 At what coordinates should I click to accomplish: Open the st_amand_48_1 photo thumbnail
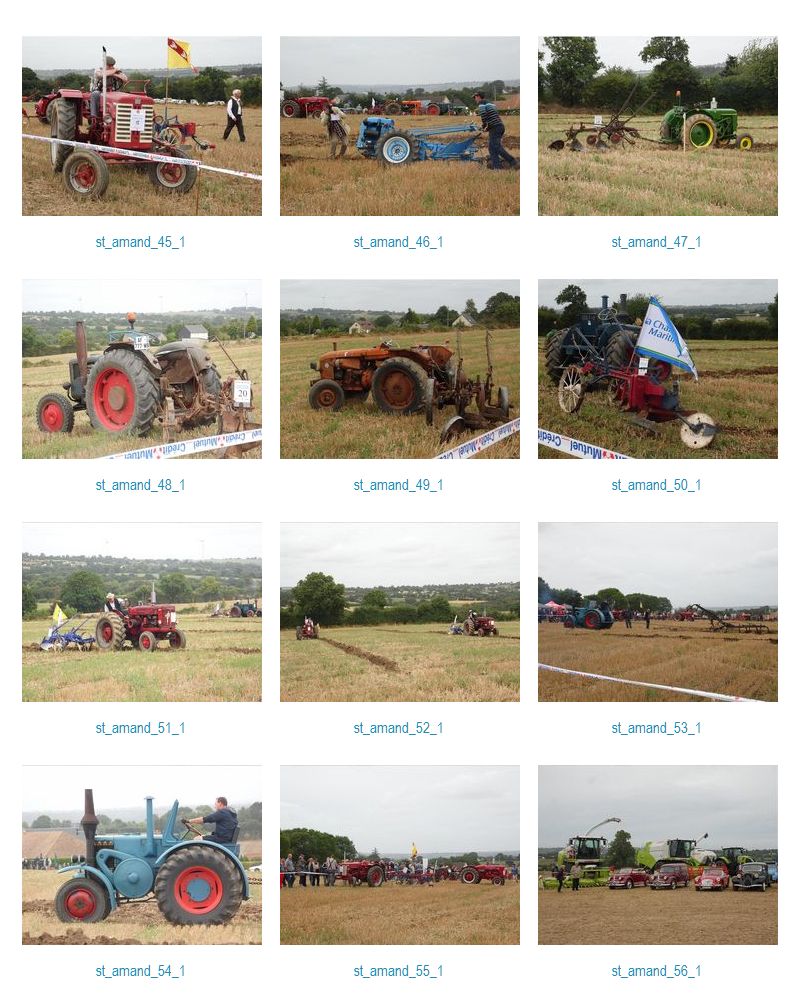click(141, 369)
